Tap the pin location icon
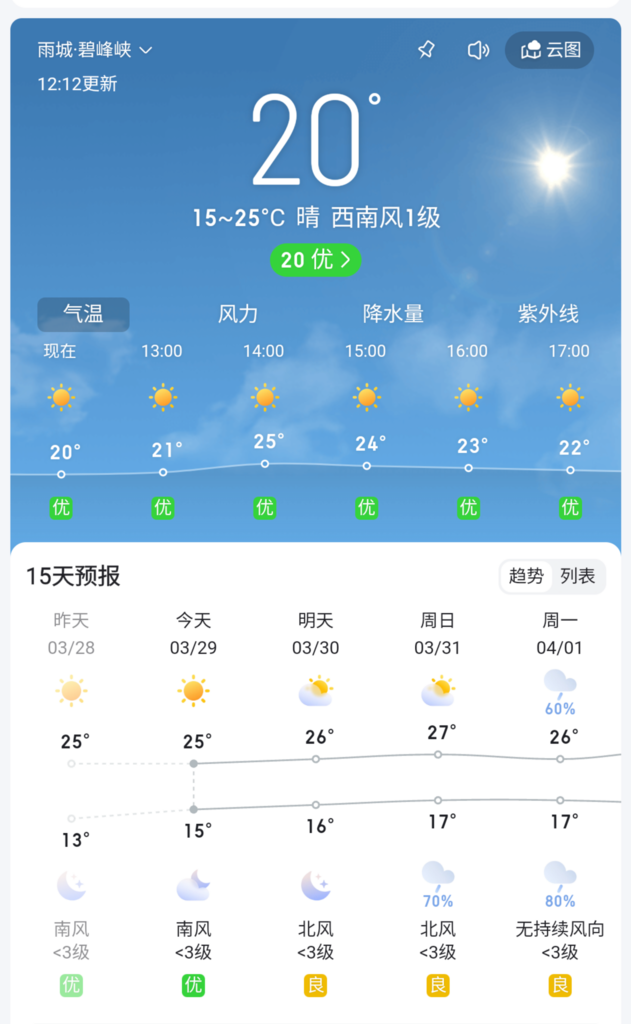Image resolution: width=631 pixels, height=1024 pixels. click(426, 50)
